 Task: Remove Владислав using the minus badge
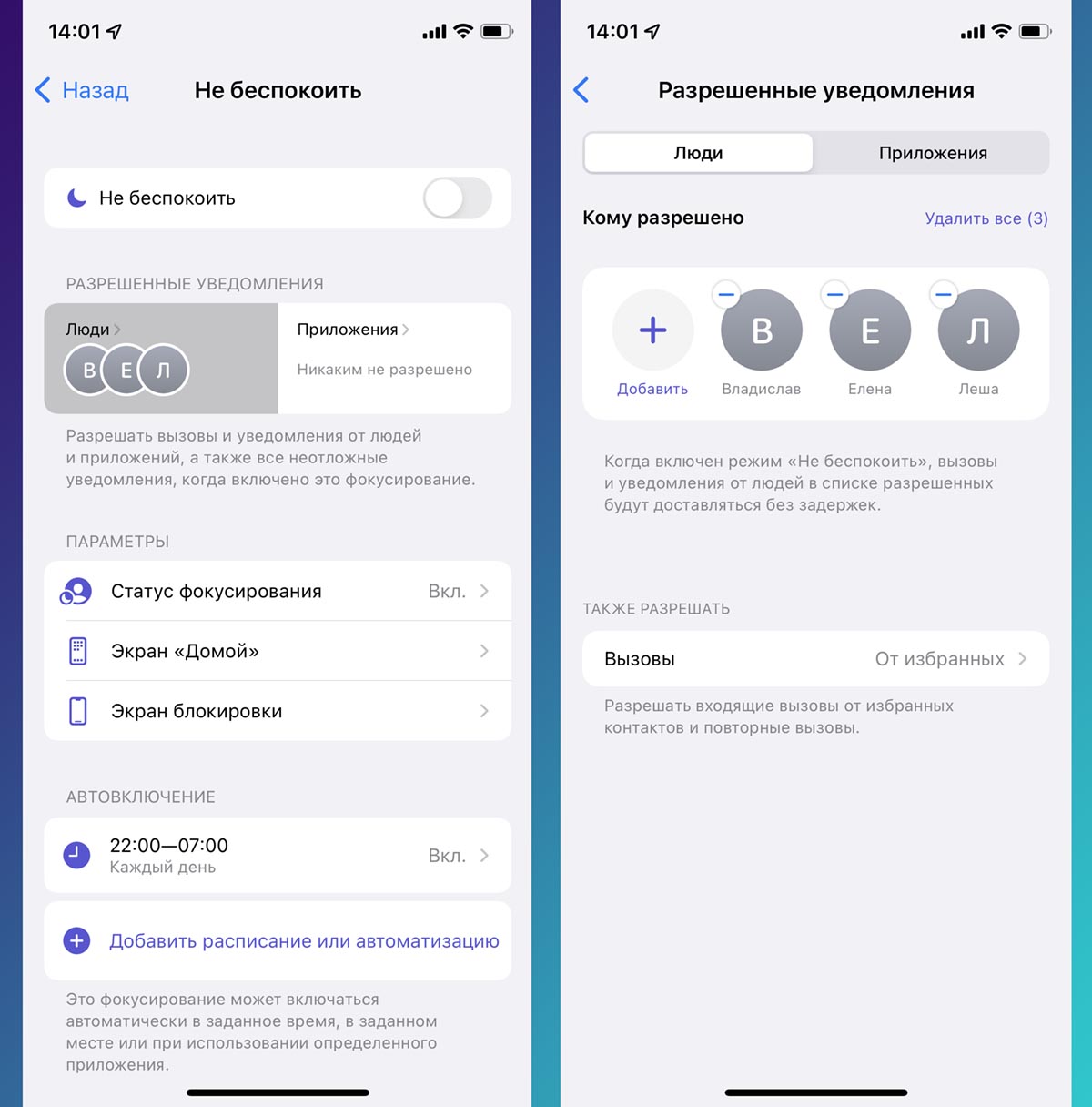click(726, 294)
